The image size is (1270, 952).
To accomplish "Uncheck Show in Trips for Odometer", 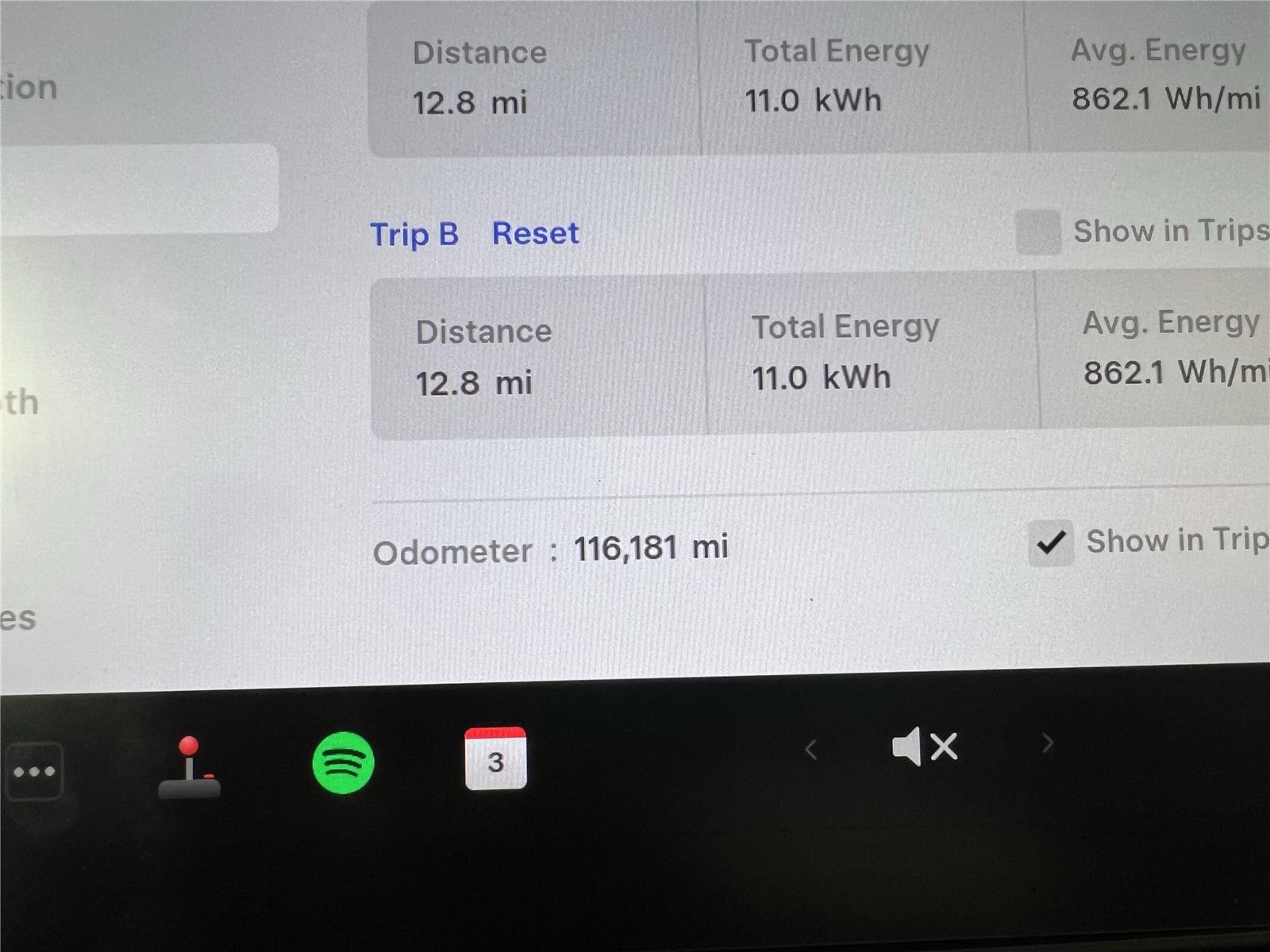I will (x=1050, y=543).
